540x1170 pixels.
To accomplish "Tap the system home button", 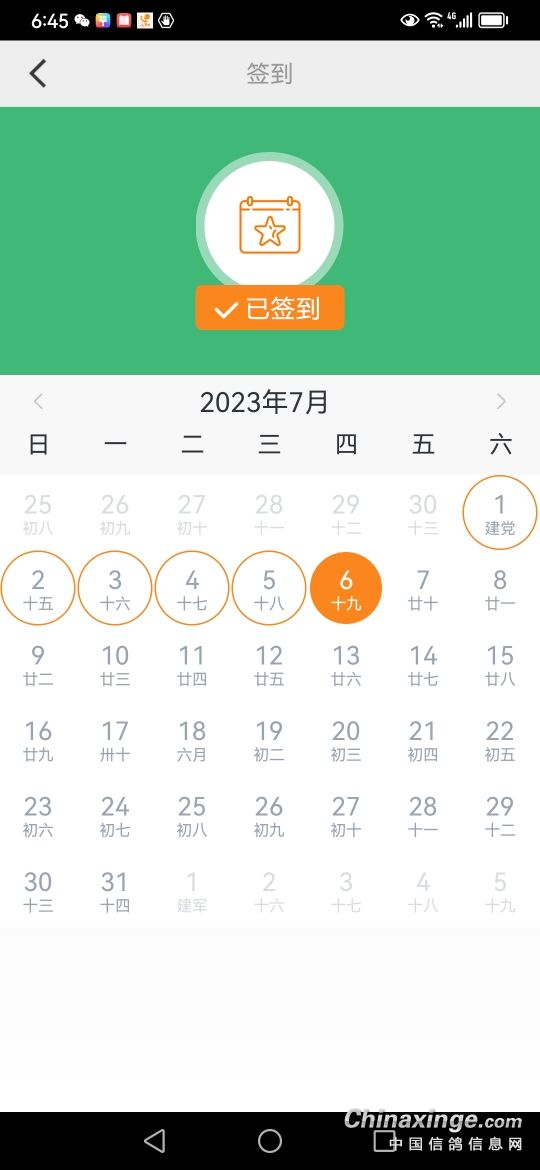I will [x=270, y=1140].
